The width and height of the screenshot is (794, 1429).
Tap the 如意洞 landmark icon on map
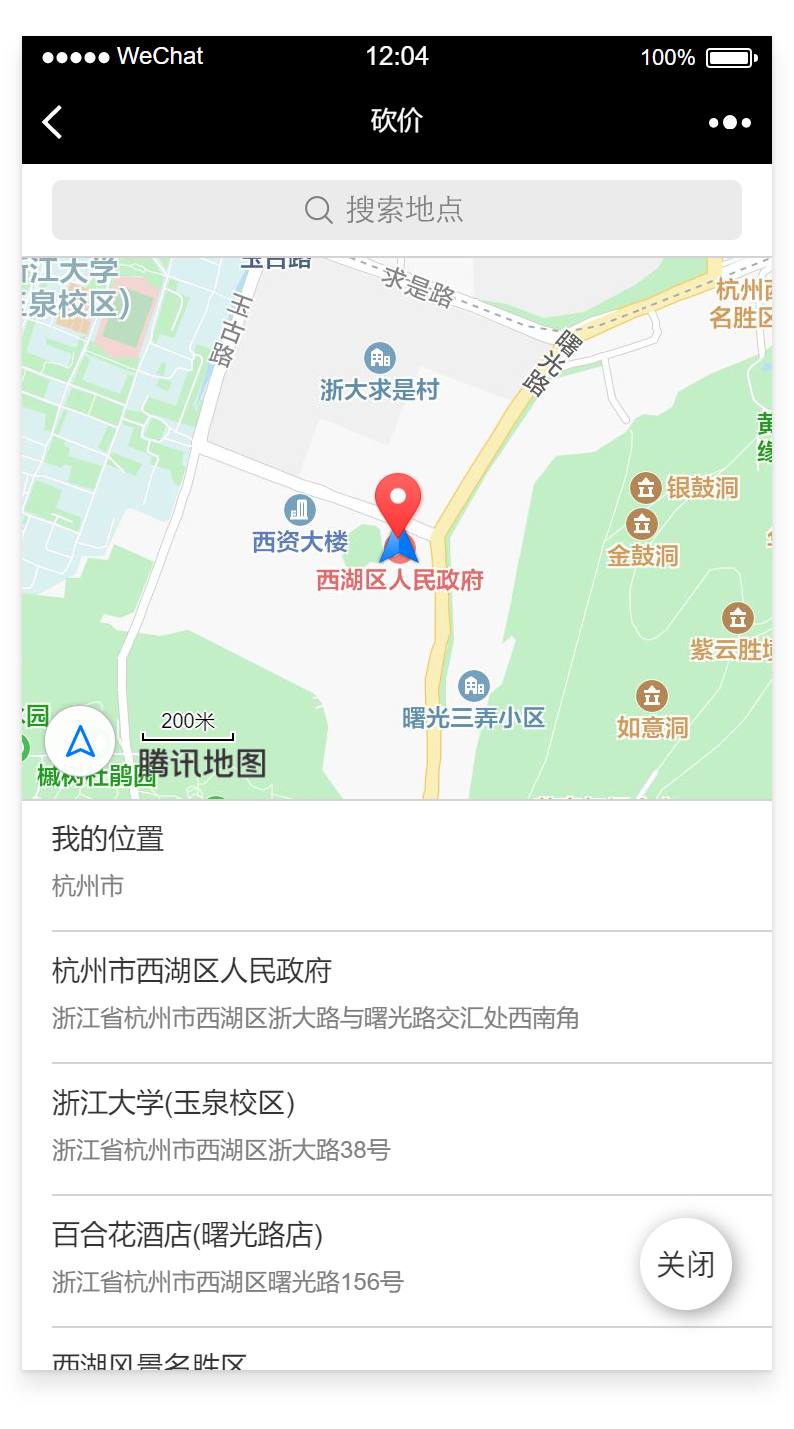click(x=650, y=694)
